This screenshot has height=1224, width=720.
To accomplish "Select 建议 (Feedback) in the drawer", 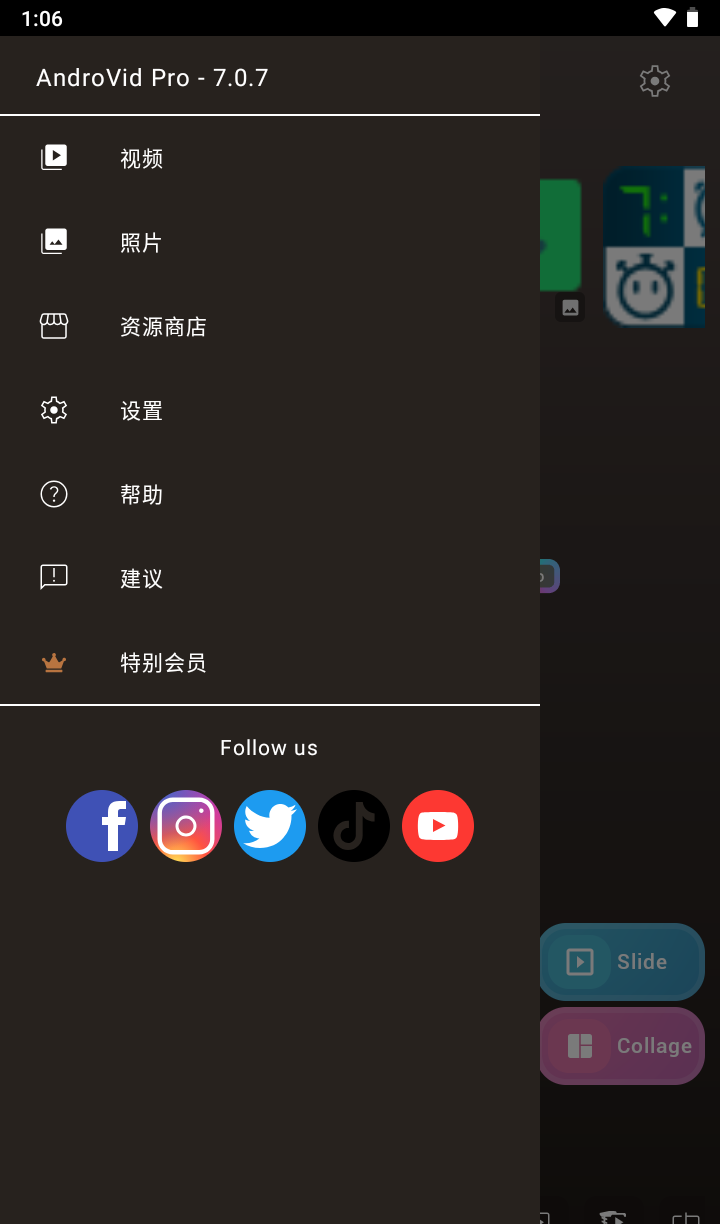I will (x=141, y=578).
